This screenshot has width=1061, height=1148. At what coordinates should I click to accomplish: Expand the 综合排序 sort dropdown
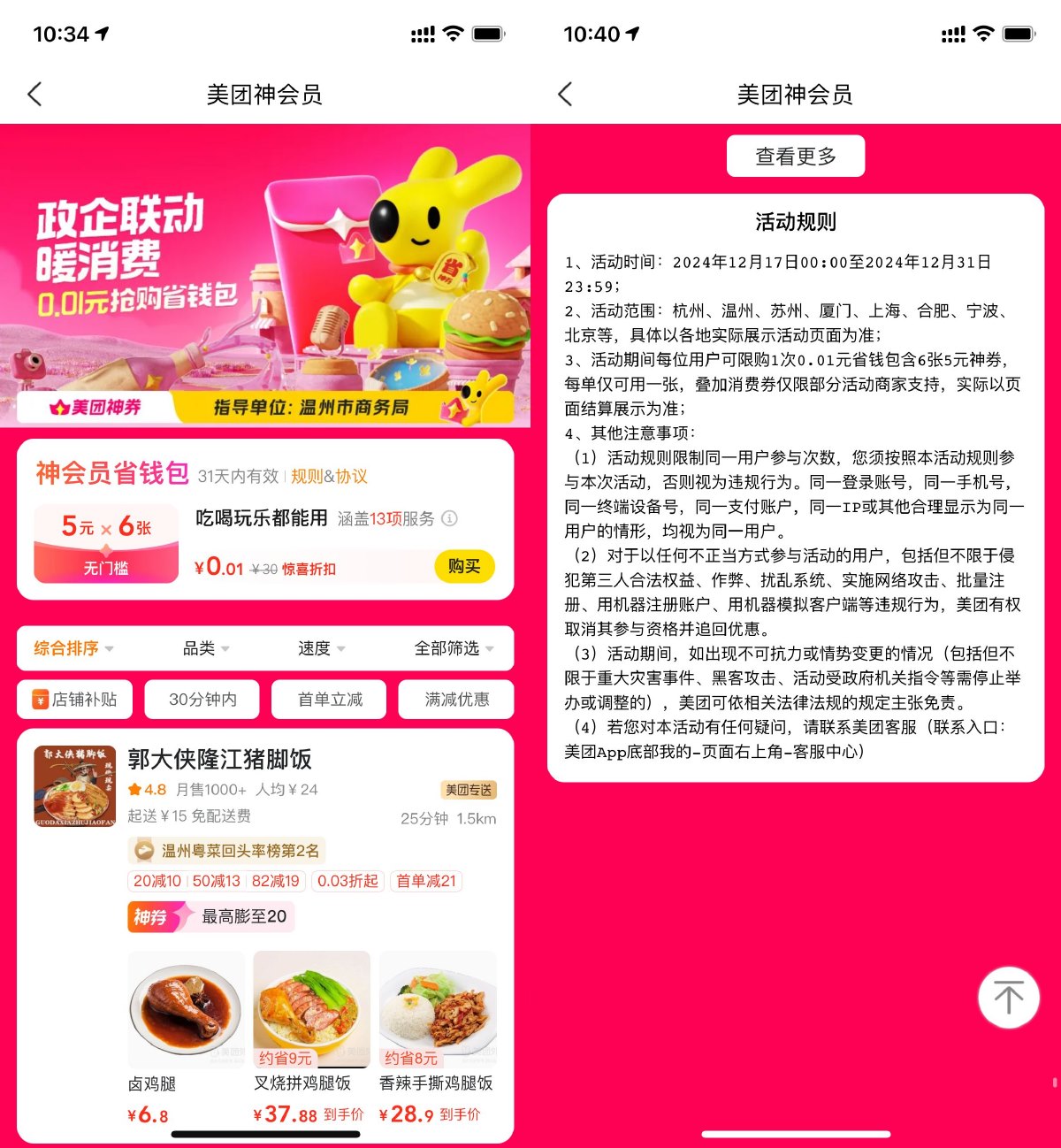pyautogui.click(x=74, y=648)
